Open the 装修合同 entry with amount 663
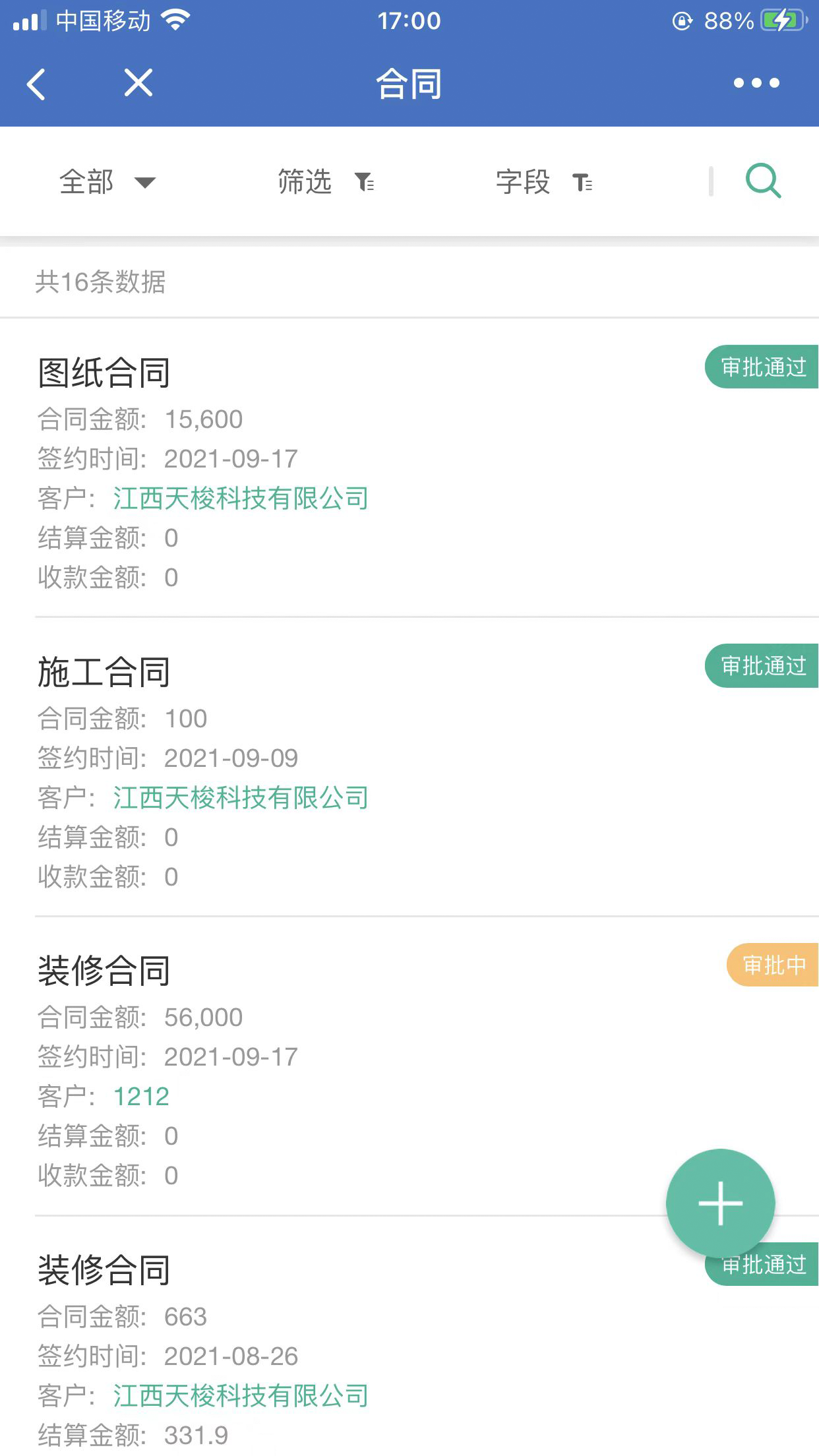Image resolution: width=819 pixels, height=1456 pixels. [104, 1270]
